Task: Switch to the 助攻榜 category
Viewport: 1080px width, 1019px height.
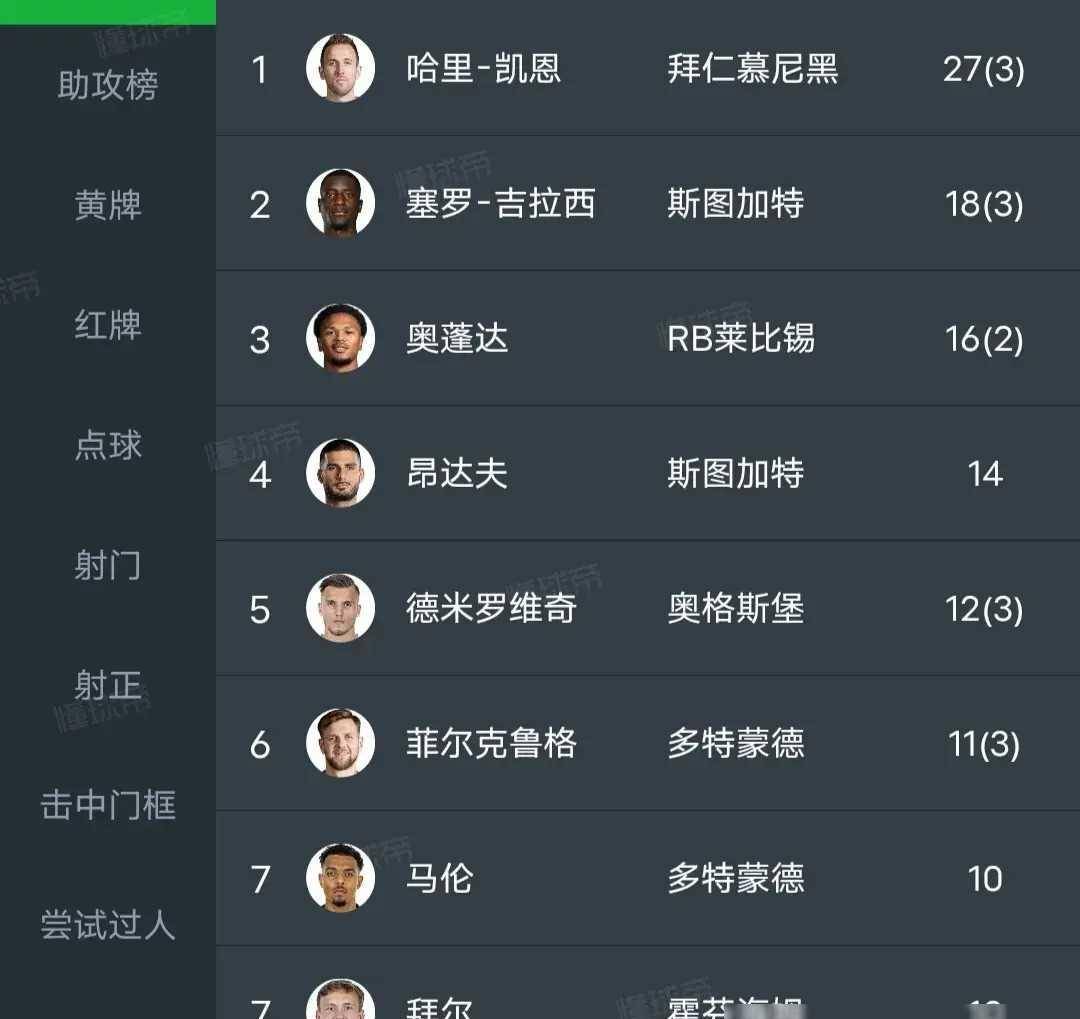Action: (108, 86)
